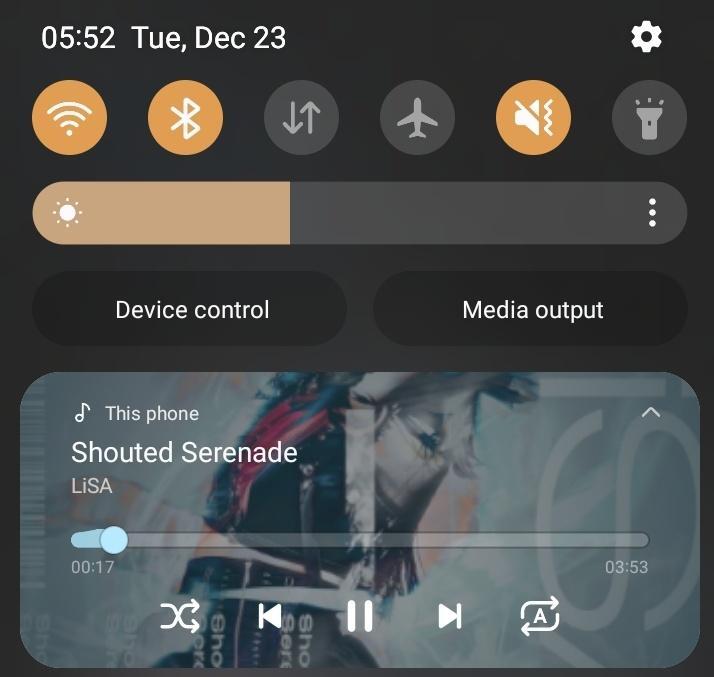Toggle shuffle playback
The height and width of the screenshot is (677, 714).
pos(180,616)
